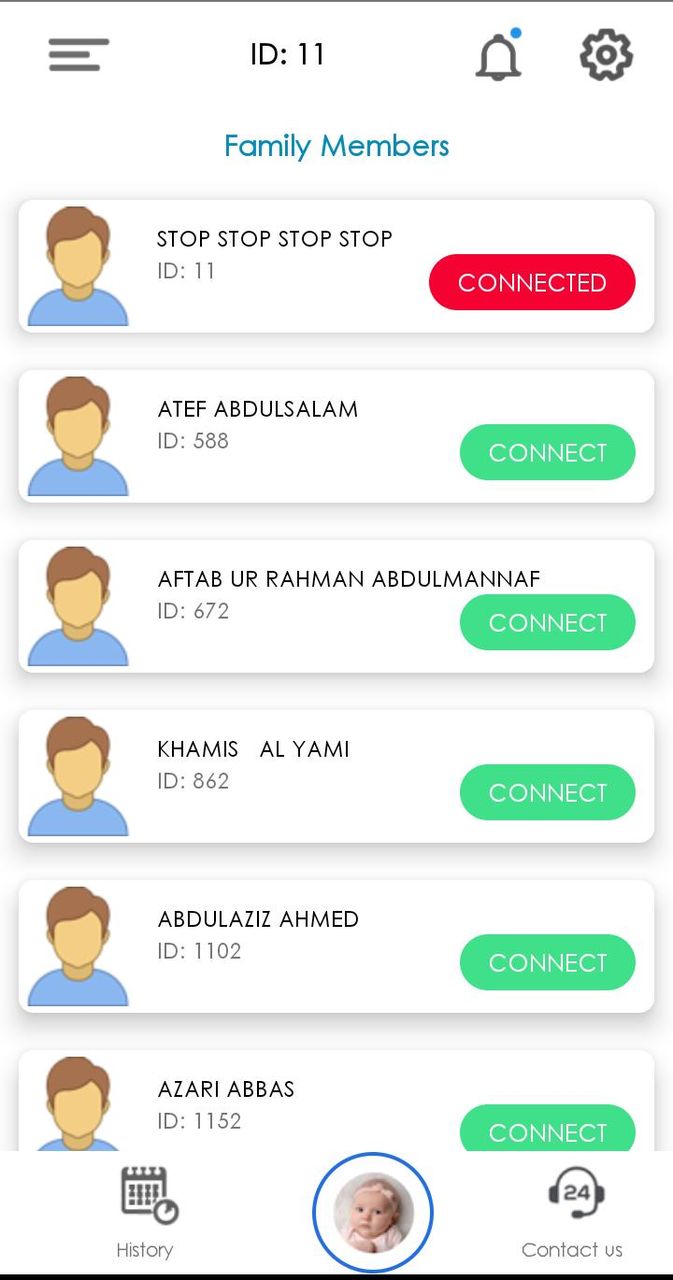Viewport: 673px width, 1280px height.
Task: Open the center baby photo button
Action: 373,1213
